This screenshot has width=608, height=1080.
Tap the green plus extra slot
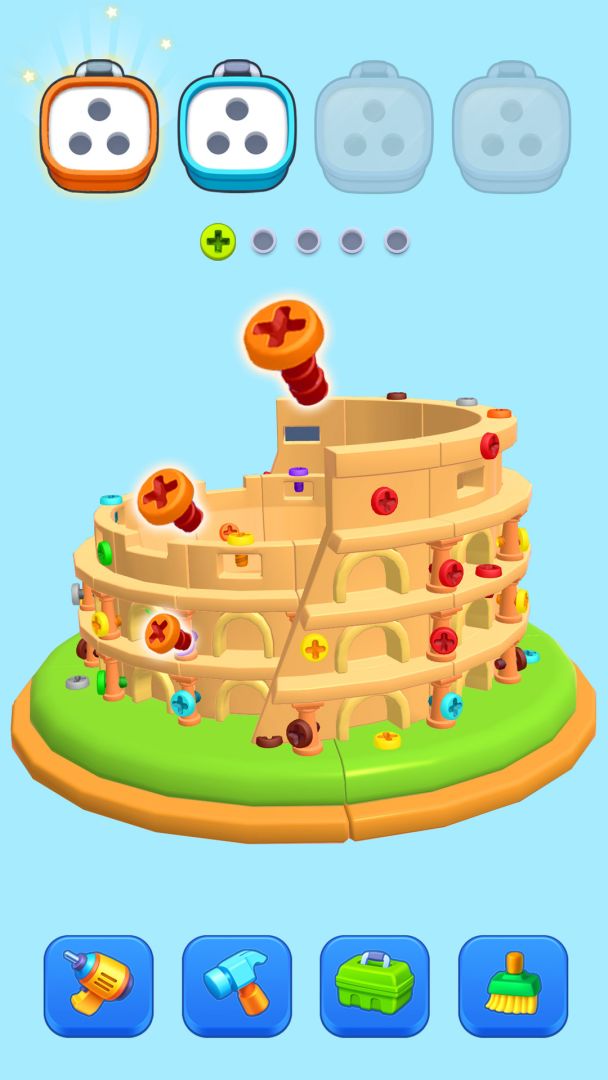click(217, 241)
